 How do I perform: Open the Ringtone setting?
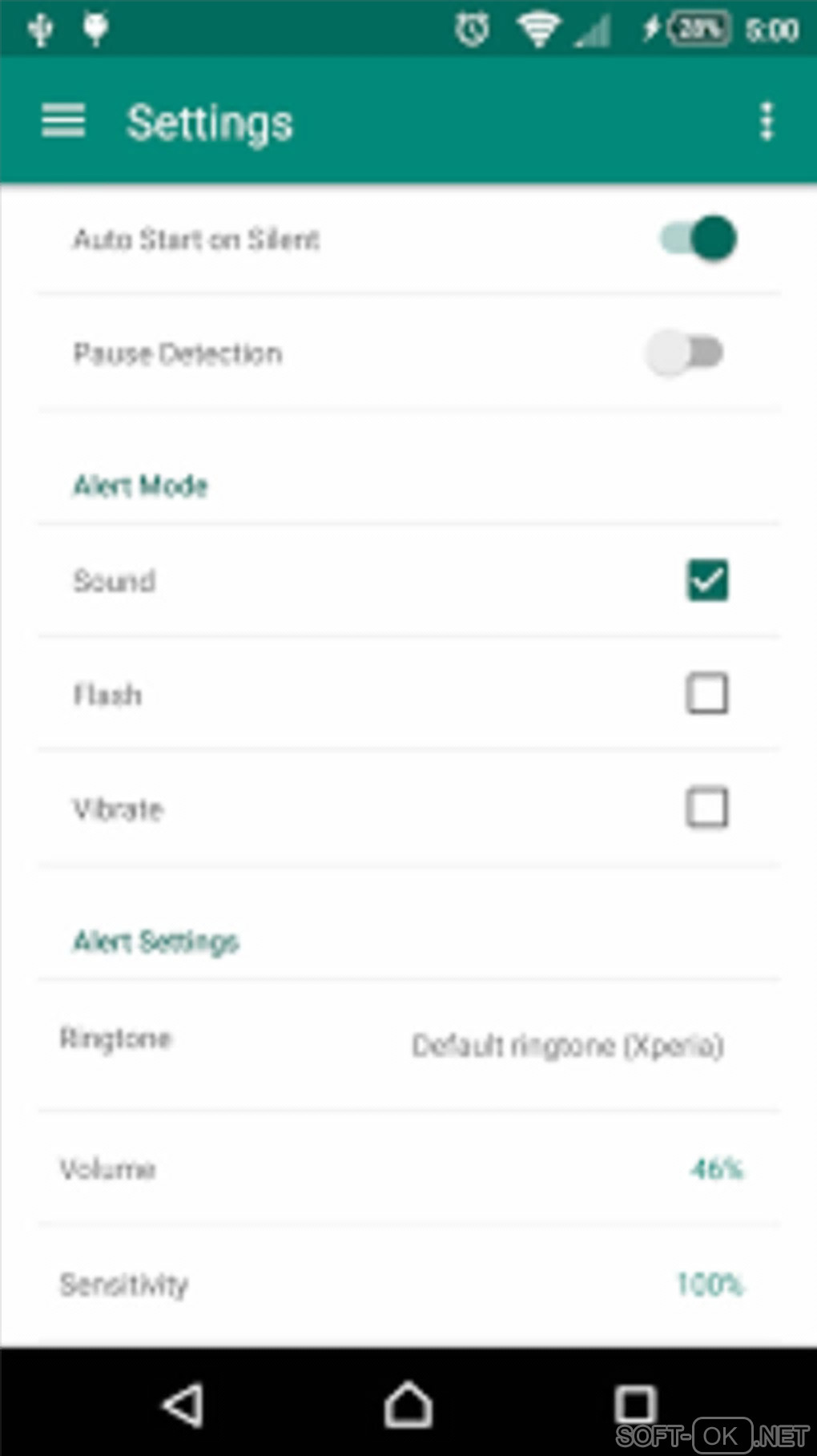(x=408, y=1043)
